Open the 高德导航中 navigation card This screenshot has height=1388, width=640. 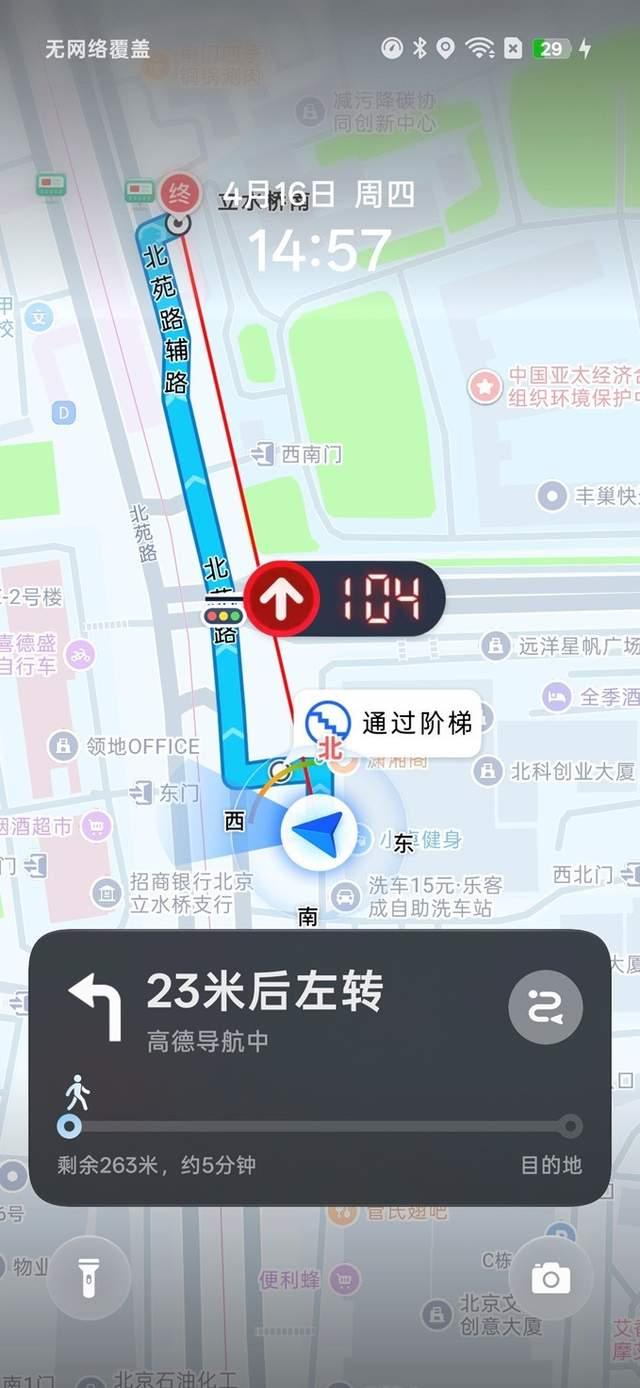[x=300, y=1060]
